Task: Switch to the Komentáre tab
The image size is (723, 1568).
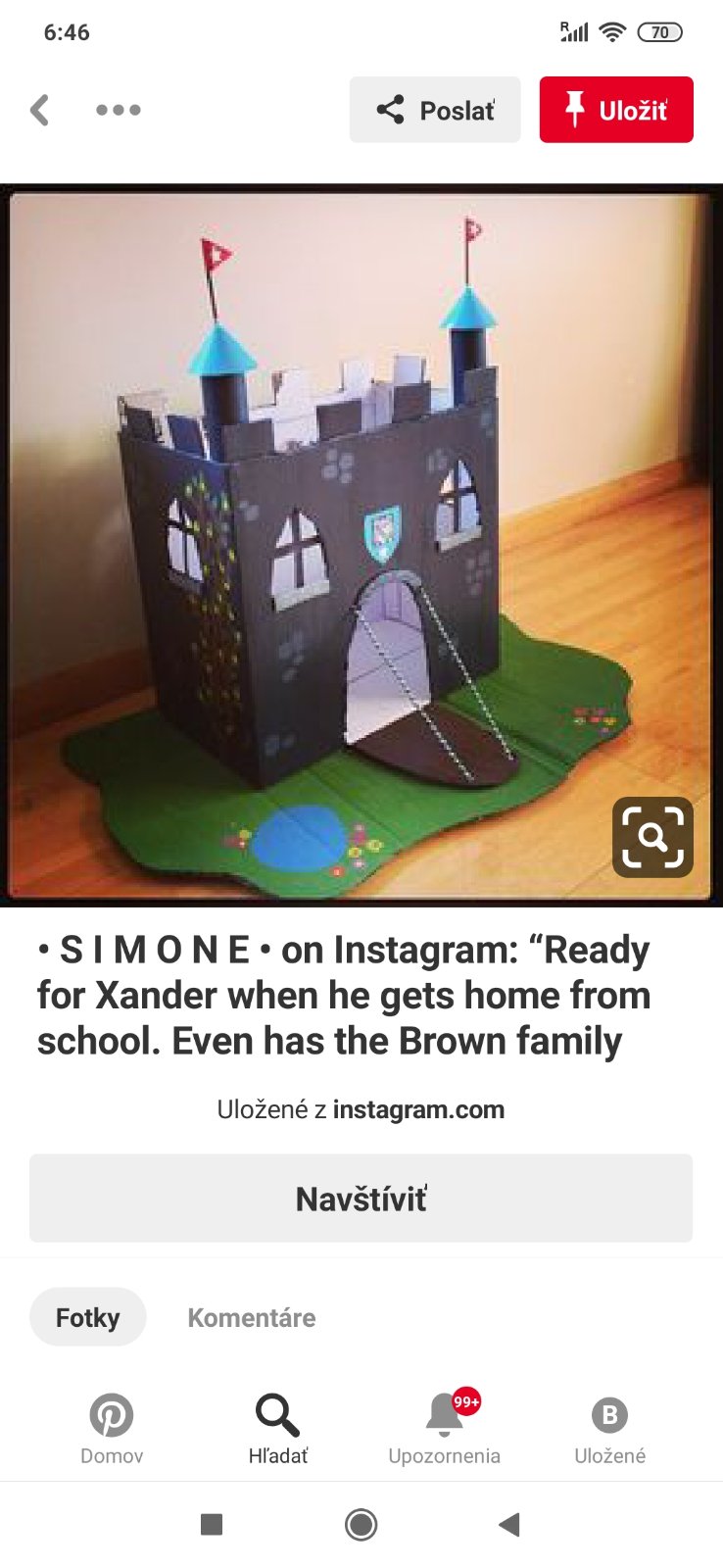Action: click(252, 1317)
